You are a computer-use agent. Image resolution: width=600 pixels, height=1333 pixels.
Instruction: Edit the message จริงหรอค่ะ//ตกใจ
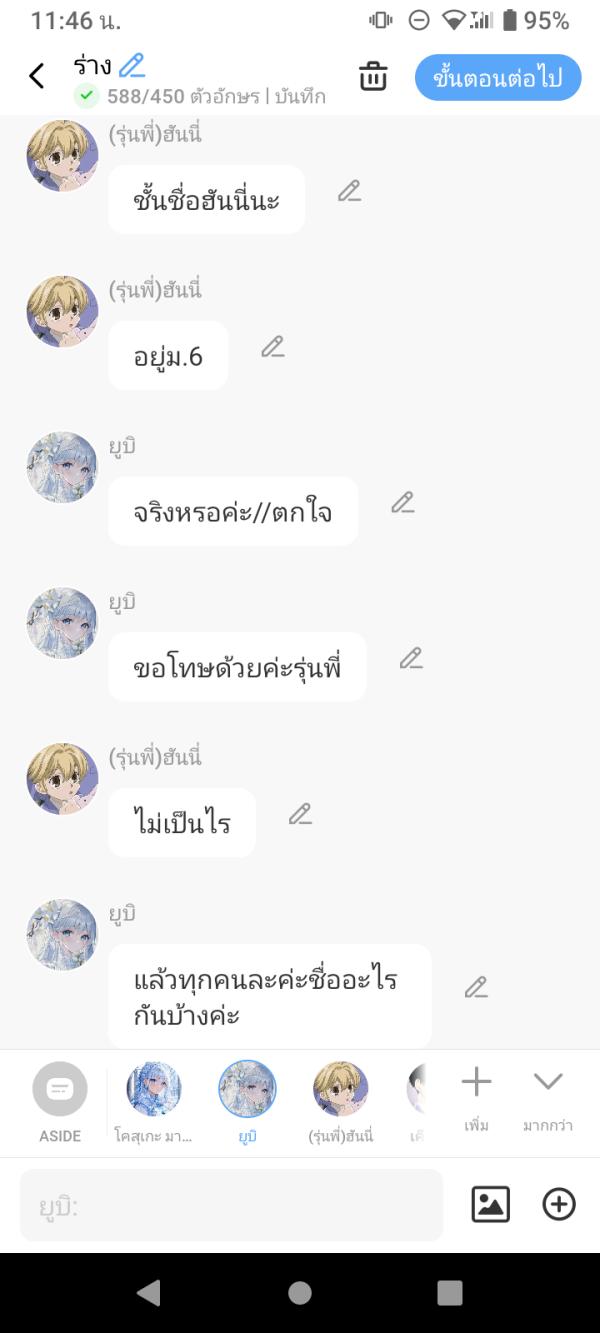403,503
